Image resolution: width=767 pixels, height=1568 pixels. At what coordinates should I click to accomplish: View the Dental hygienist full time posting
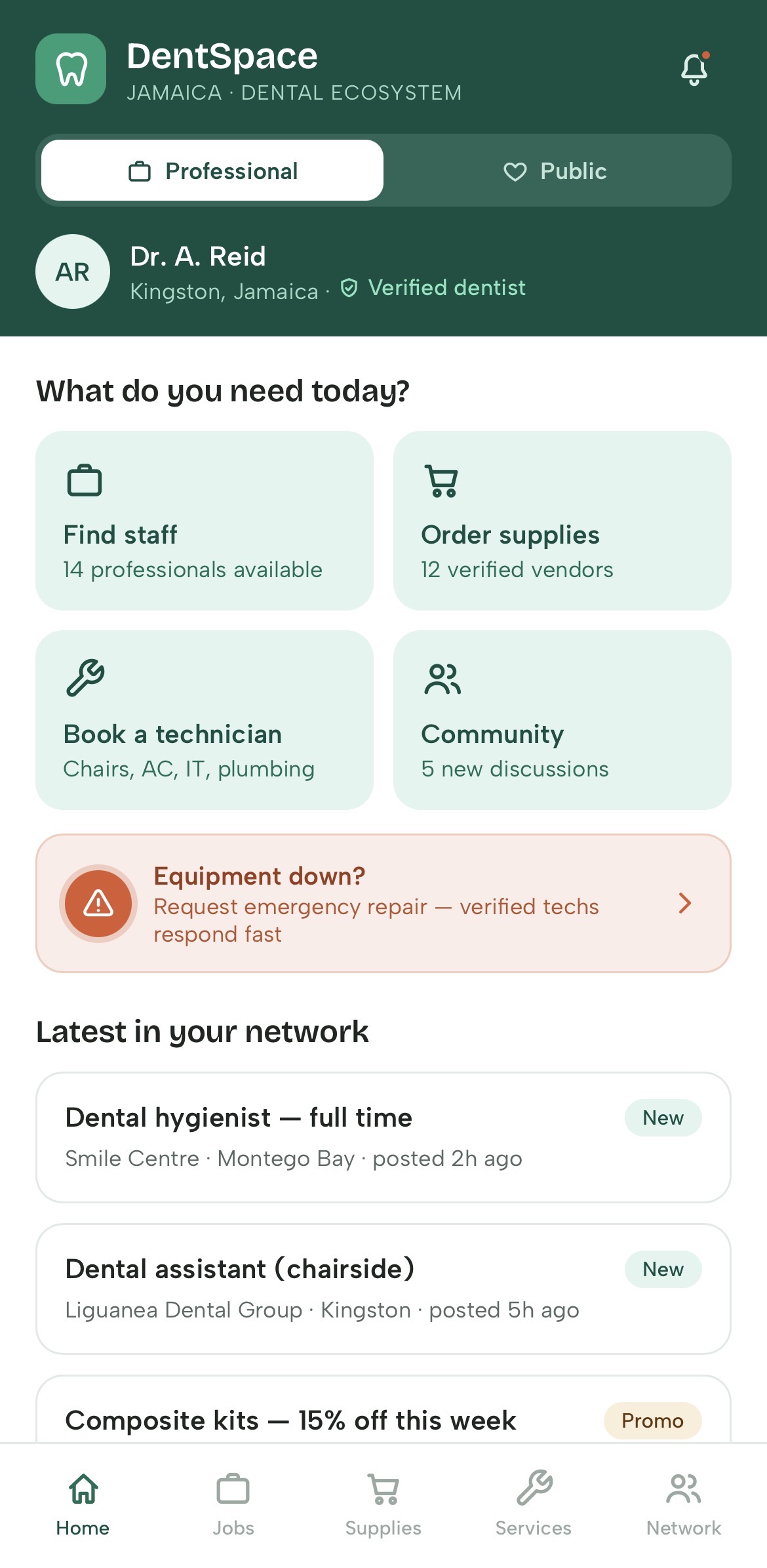(x=383, y=1138)
